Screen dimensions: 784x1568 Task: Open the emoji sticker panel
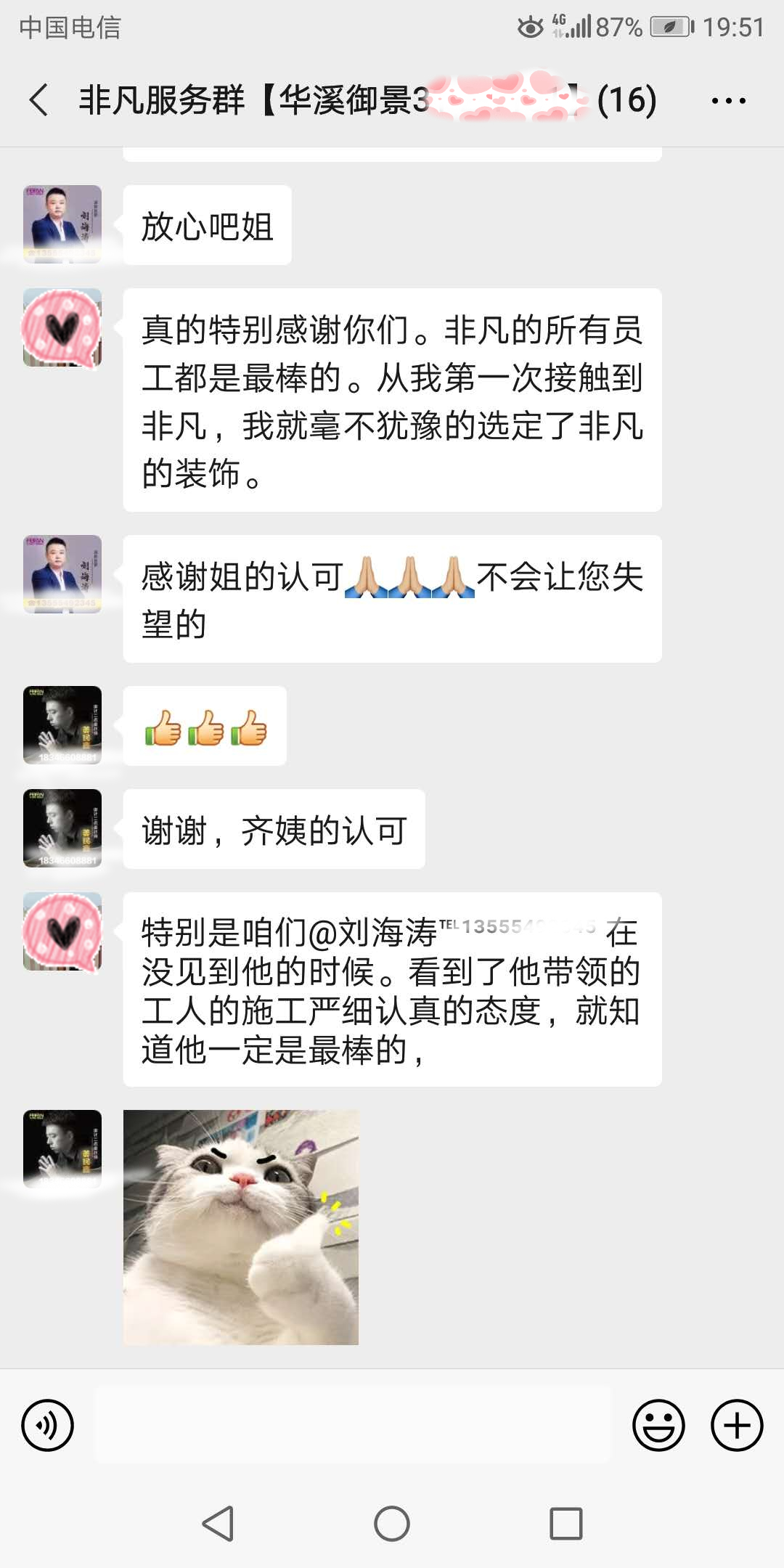658,1425
